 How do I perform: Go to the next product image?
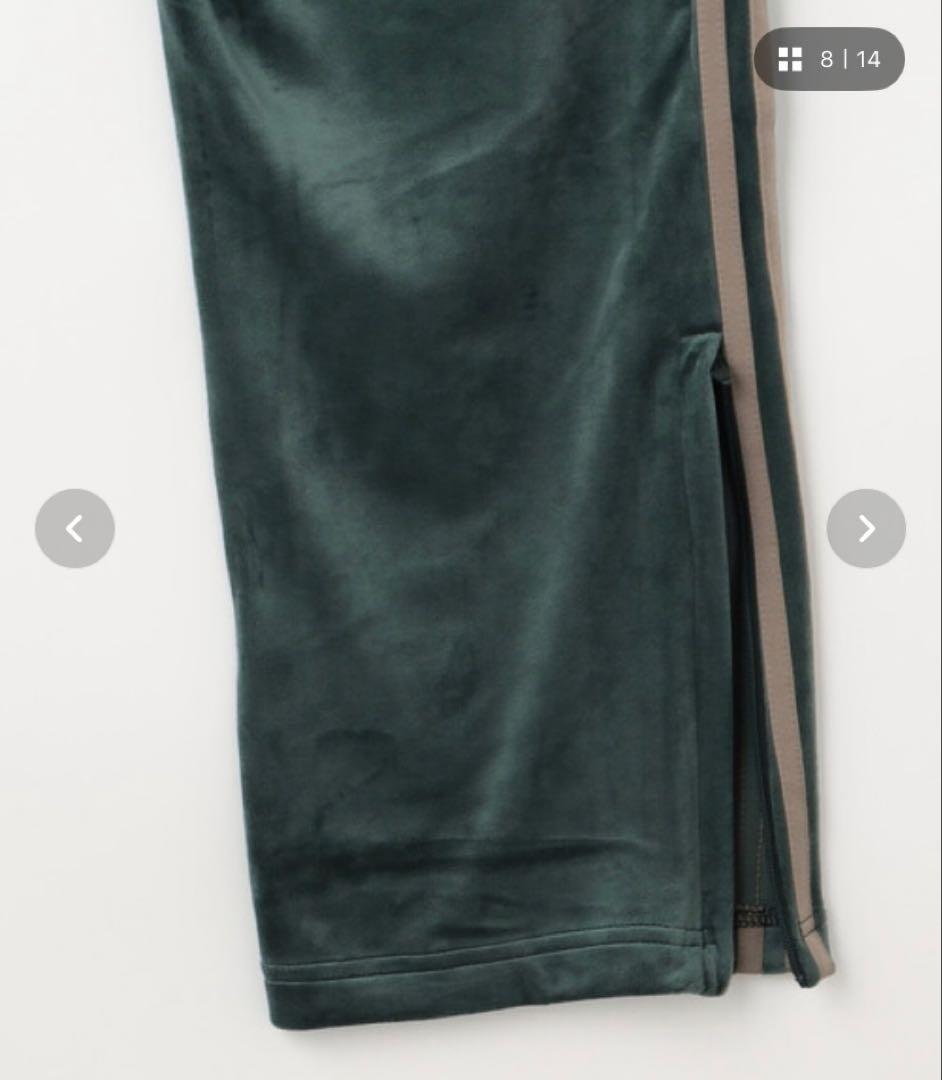[866, 528]
